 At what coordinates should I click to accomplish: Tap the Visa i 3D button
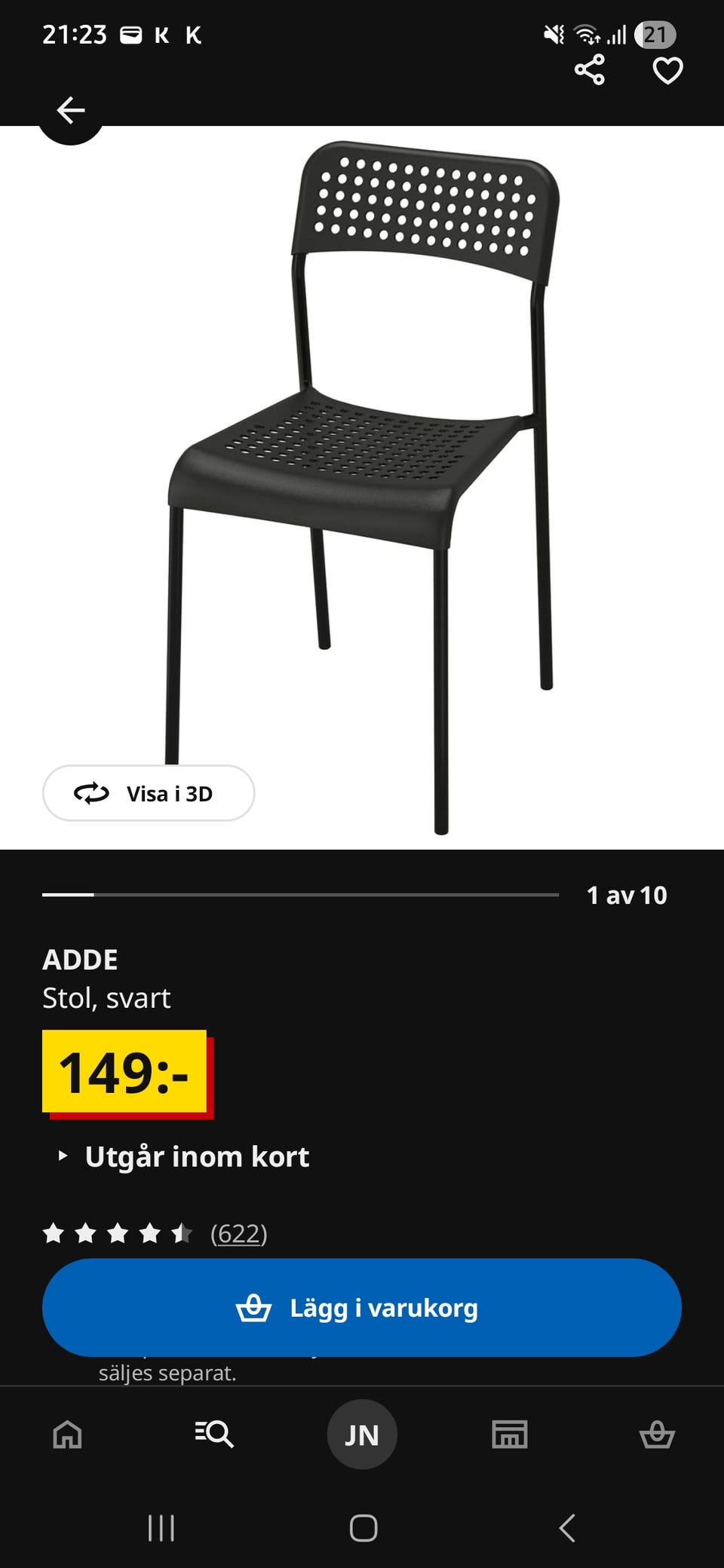pos(149,793)
